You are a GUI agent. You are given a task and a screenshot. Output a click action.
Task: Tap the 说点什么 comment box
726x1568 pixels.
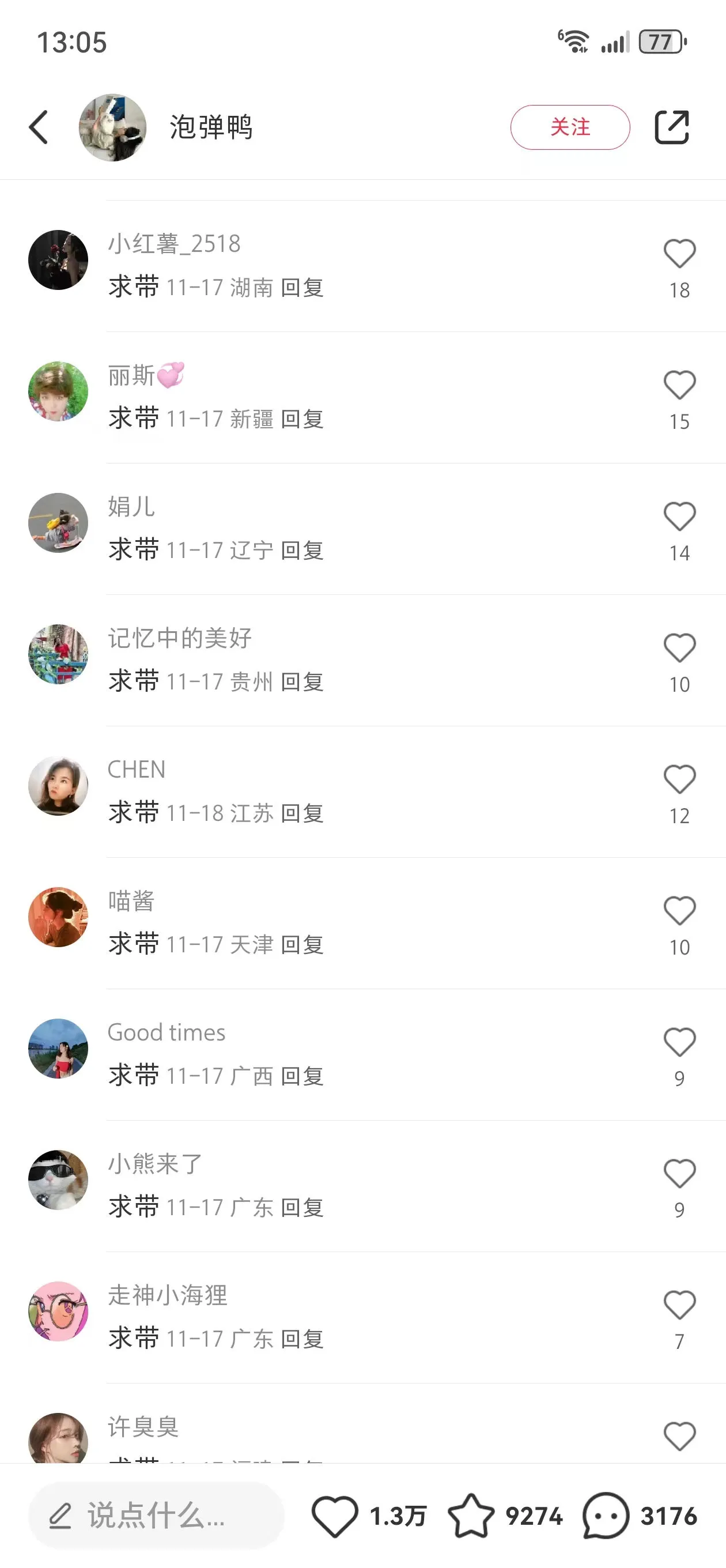[156, 1516]
